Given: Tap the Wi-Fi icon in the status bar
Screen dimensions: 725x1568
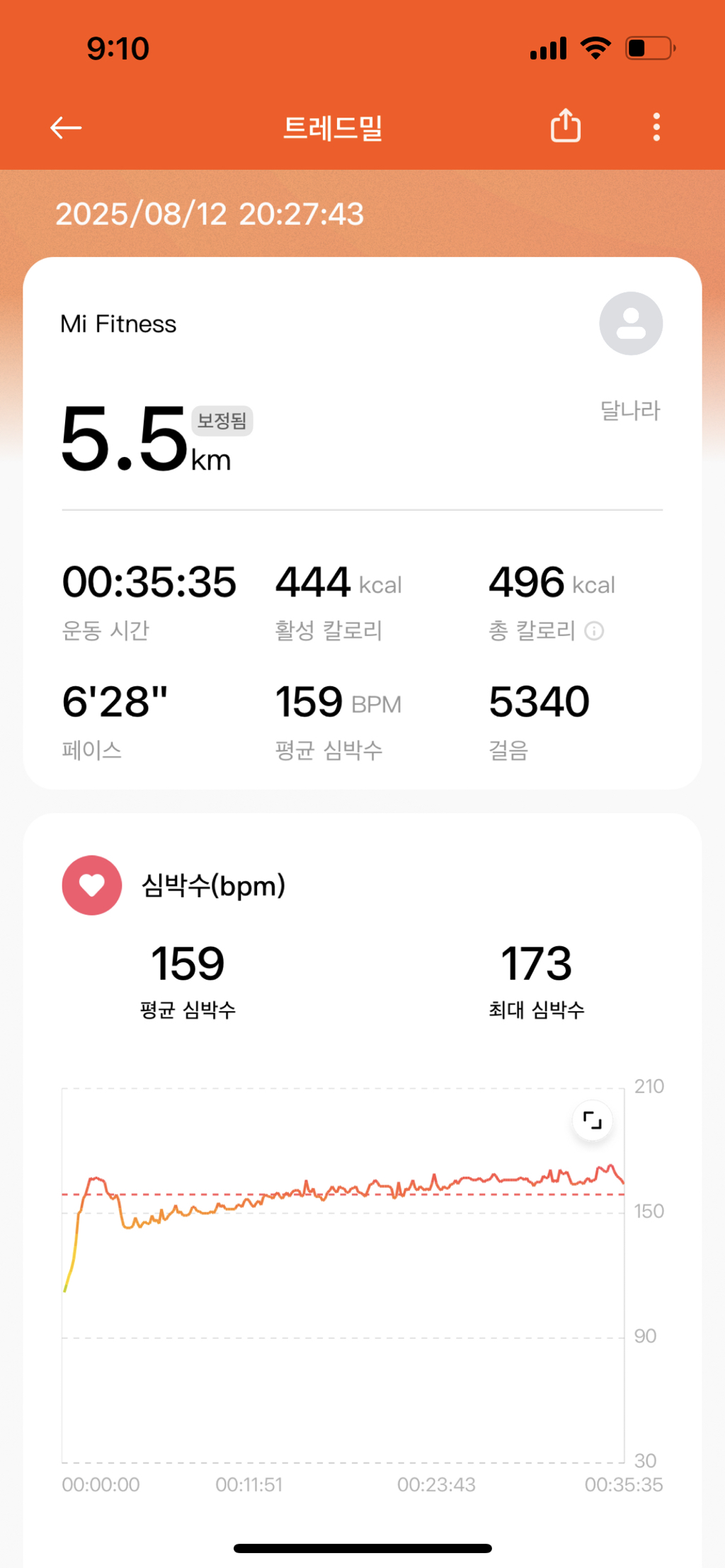Looking at the screenshot, I should point(595,47).
